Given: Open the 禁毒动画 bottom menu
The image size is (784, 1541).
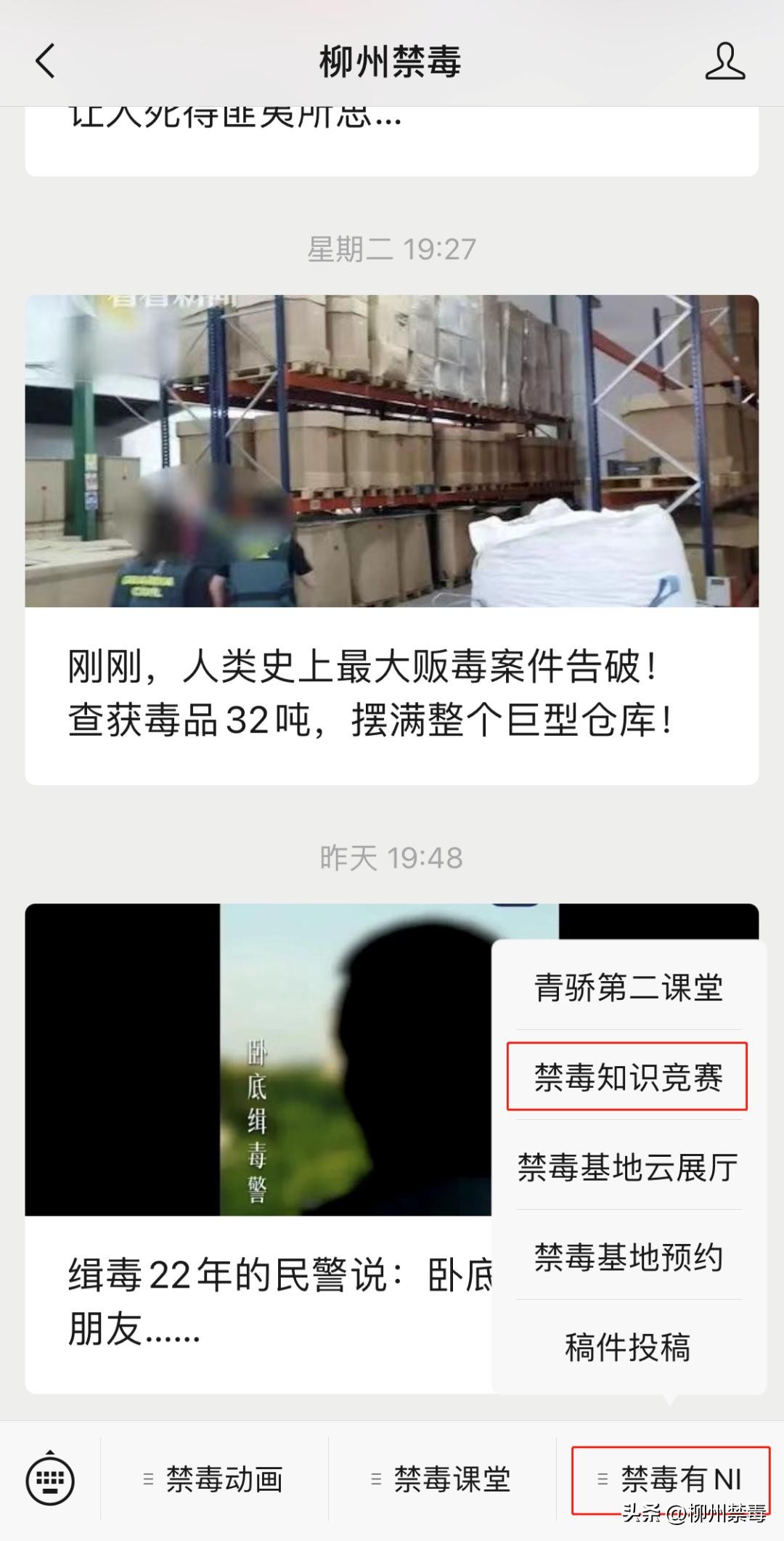Looking at the screenshot, I should click(215, 1479).
